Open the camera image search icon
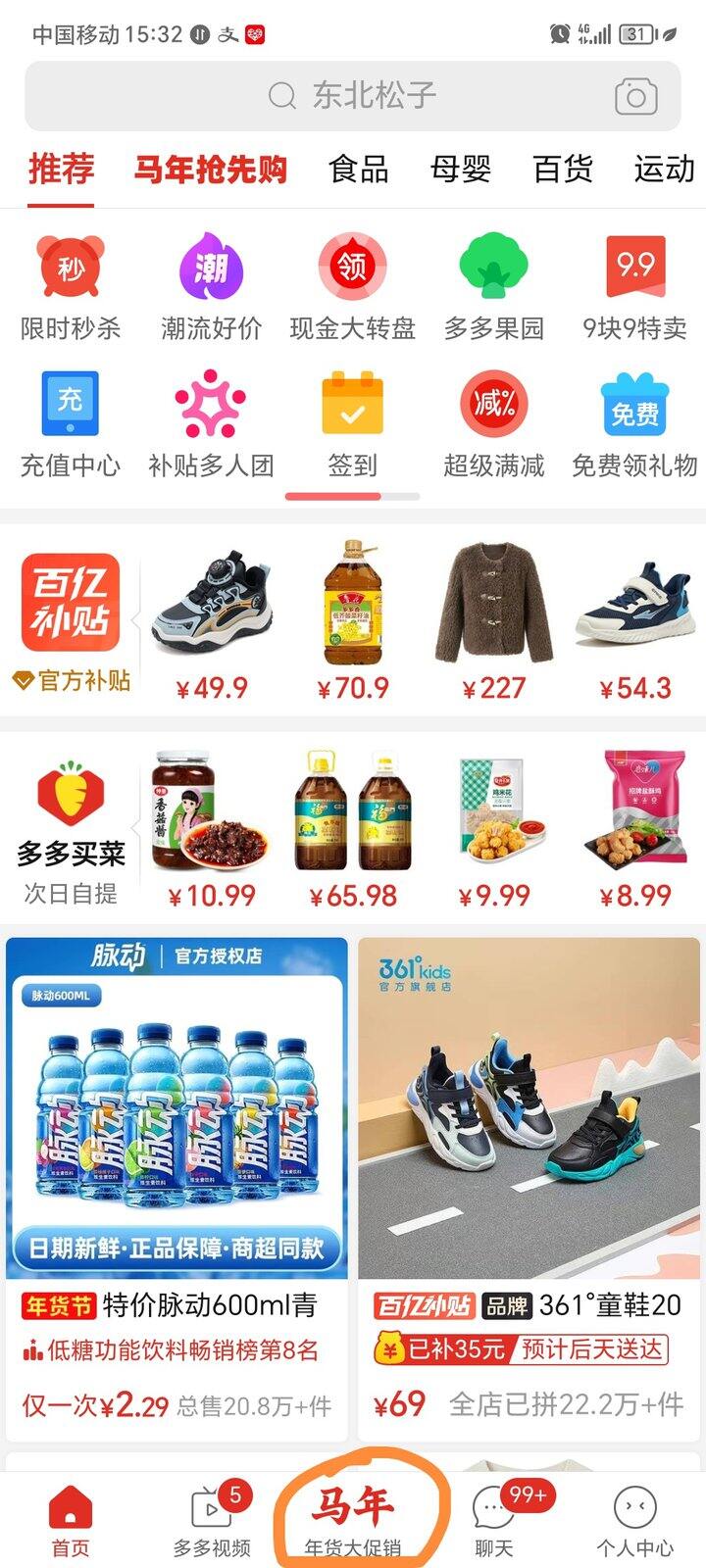This screenshot has width=706, height=1568. point(635,96)
